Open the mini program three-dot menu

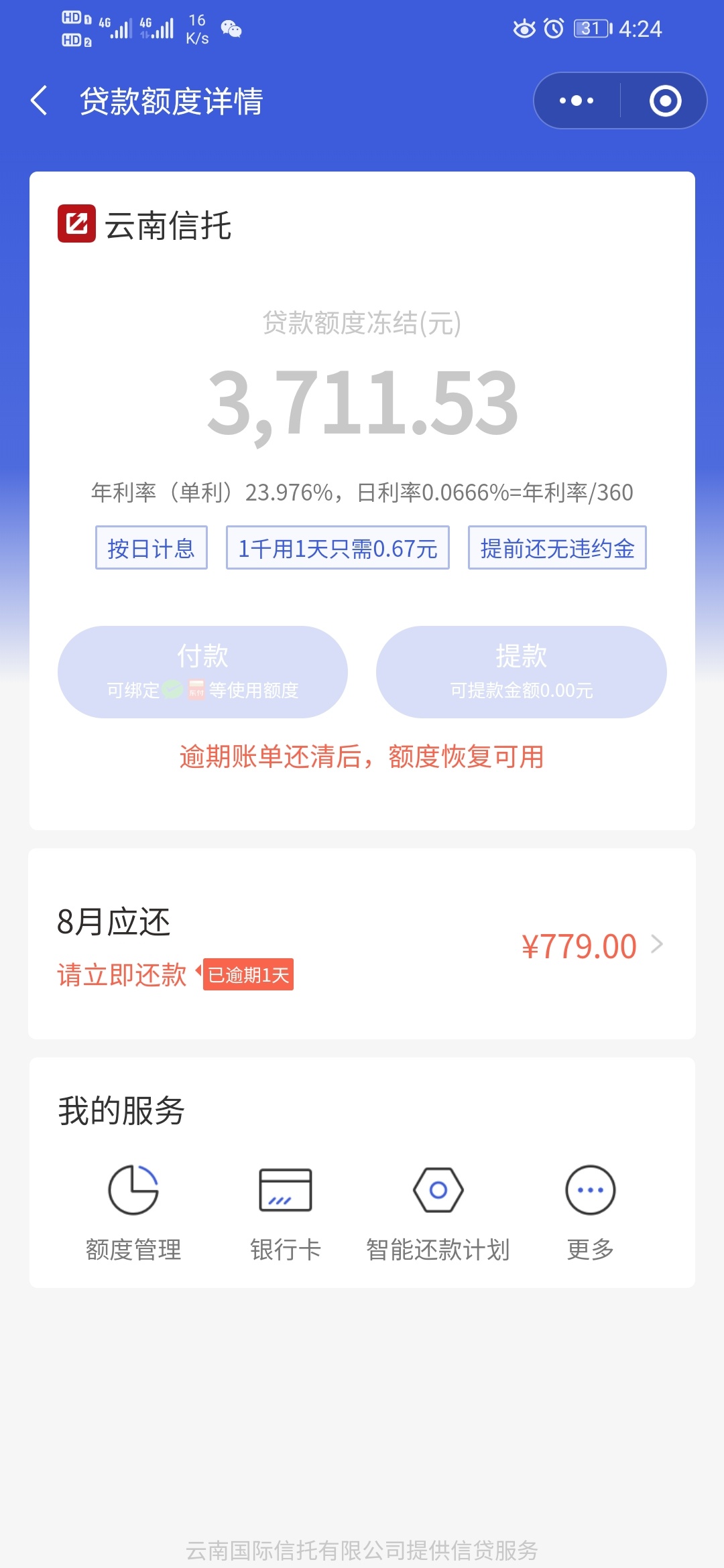coord(577,101)
